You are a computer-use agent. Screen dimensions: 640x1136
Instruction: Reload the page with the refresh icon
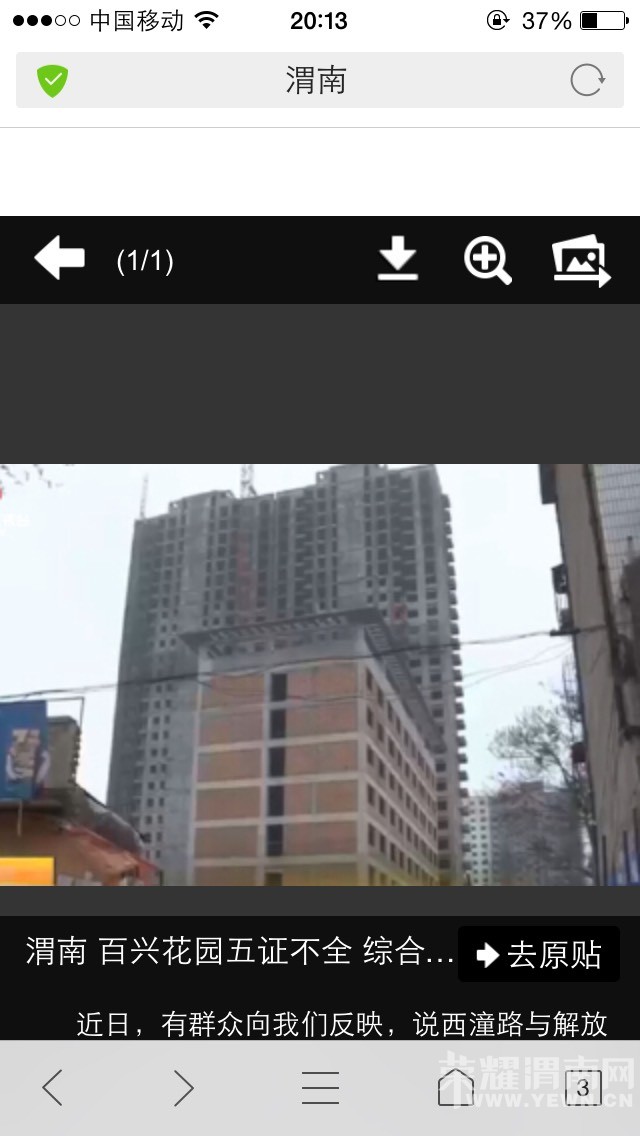(587, 80)
